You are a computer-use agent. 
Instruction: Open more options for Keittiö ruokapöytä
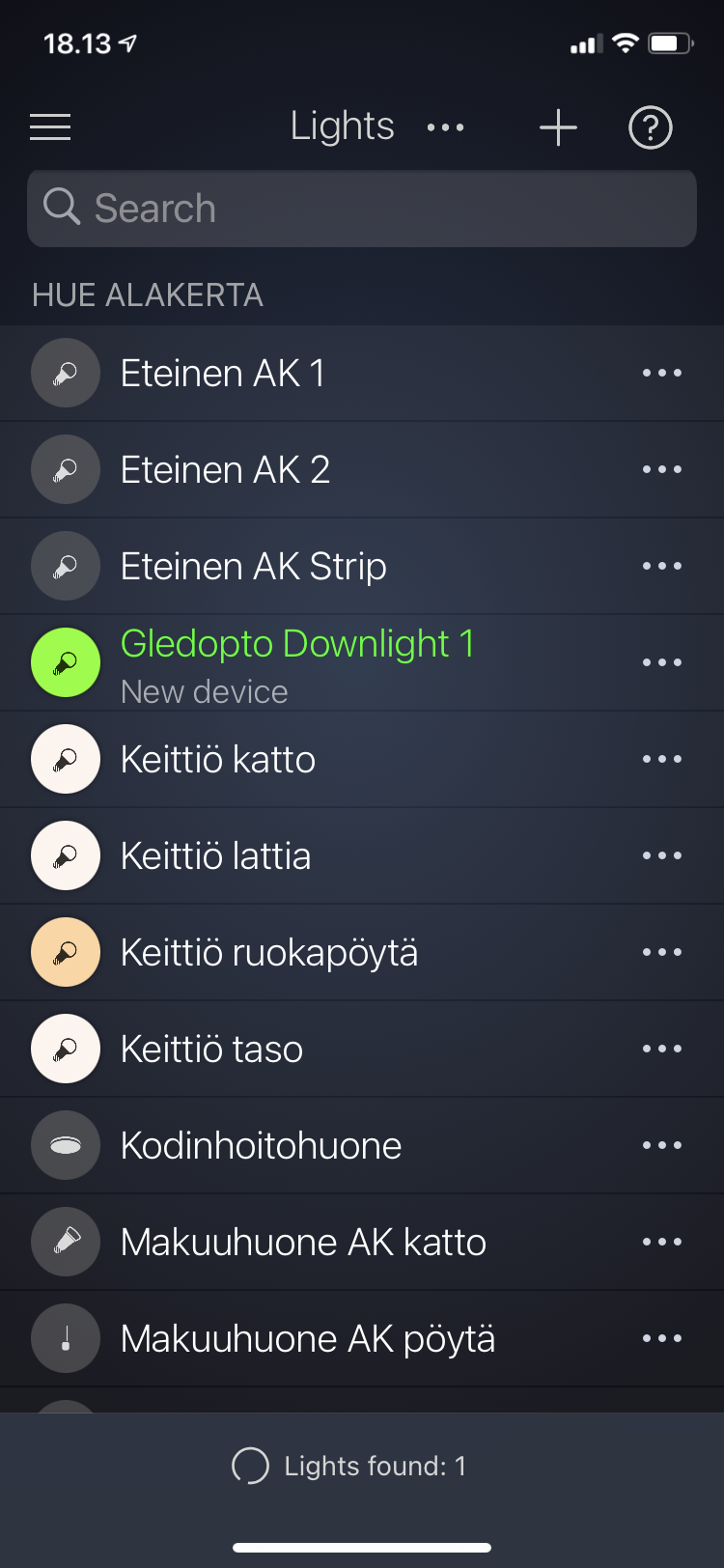[662, 953]
